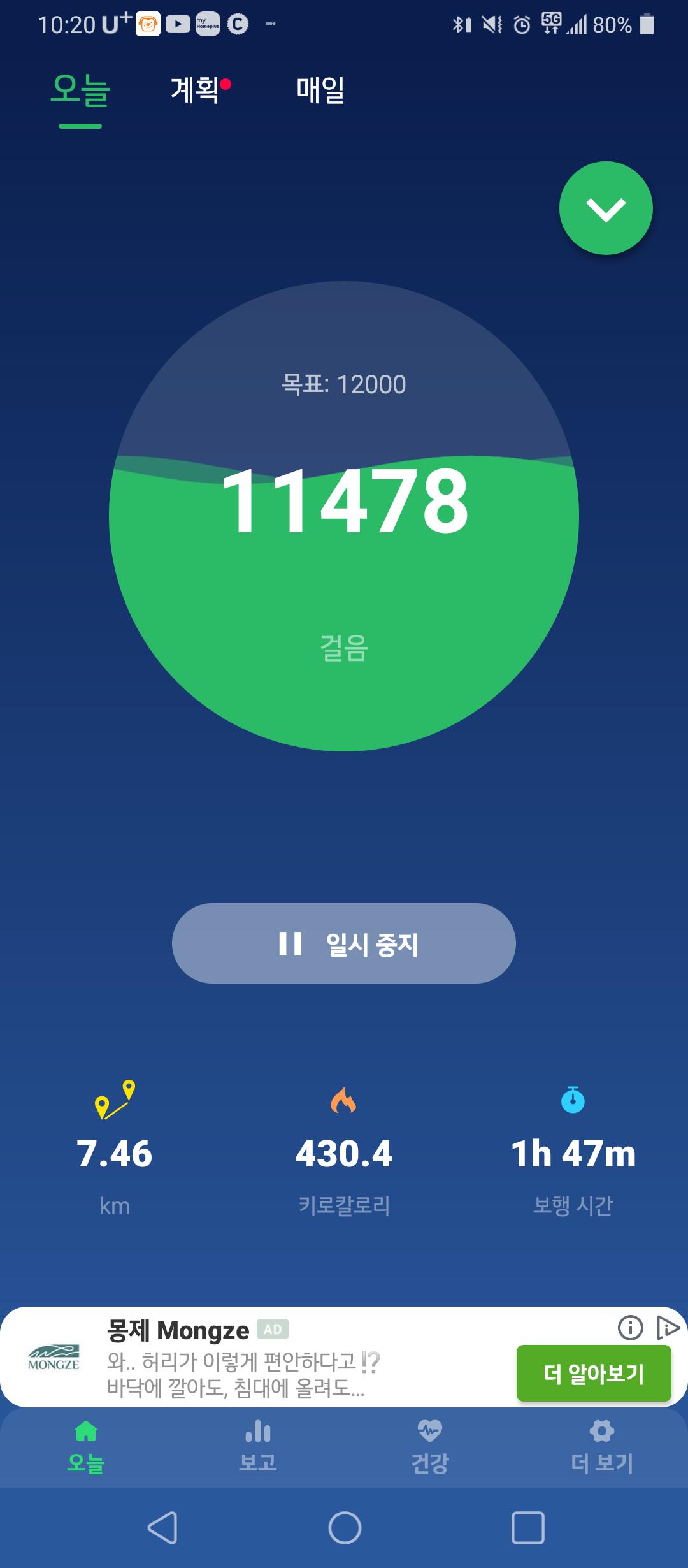Switch to the 계획 tab

pyautogui.click(x=196, y=90)
